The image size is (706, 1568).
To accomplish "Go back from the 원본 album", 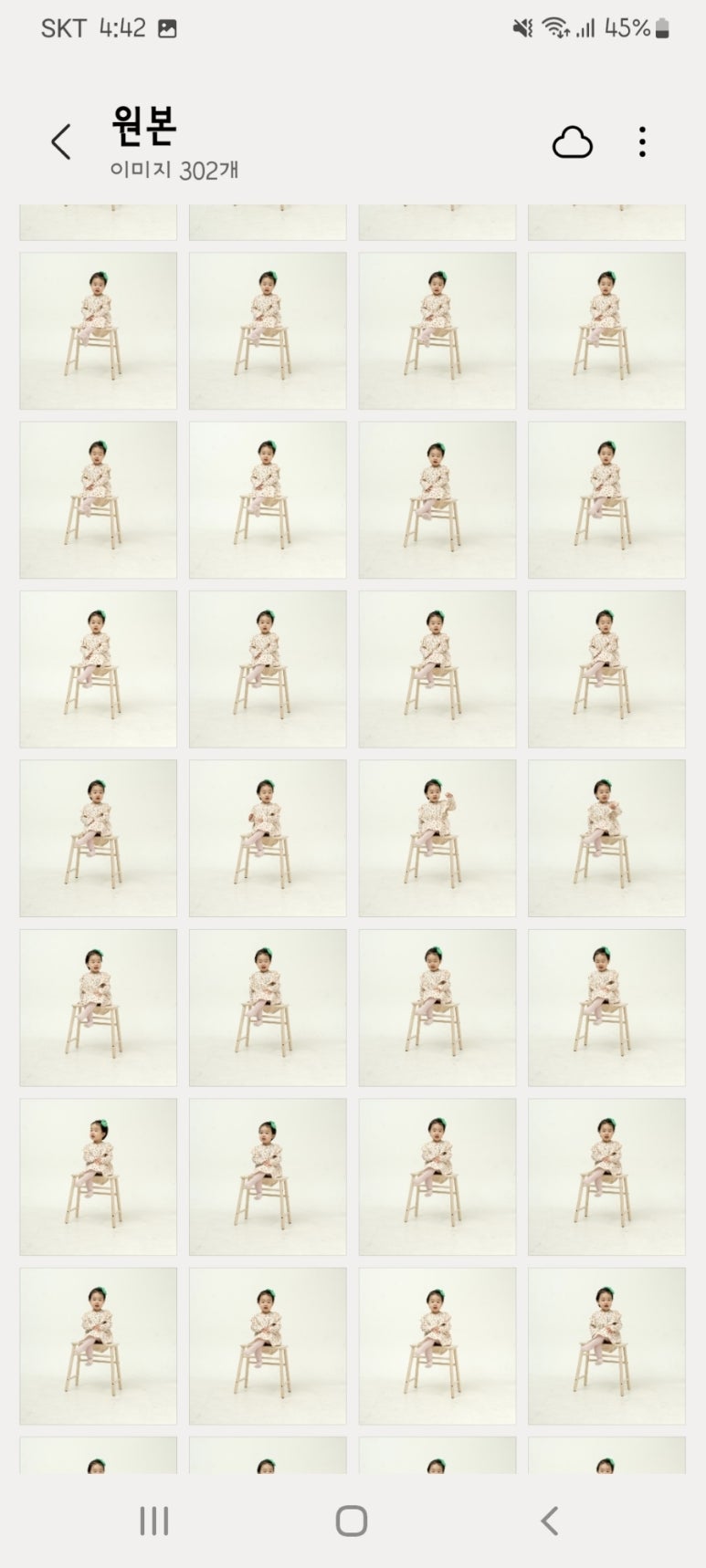I will click(x=60, y=142).
